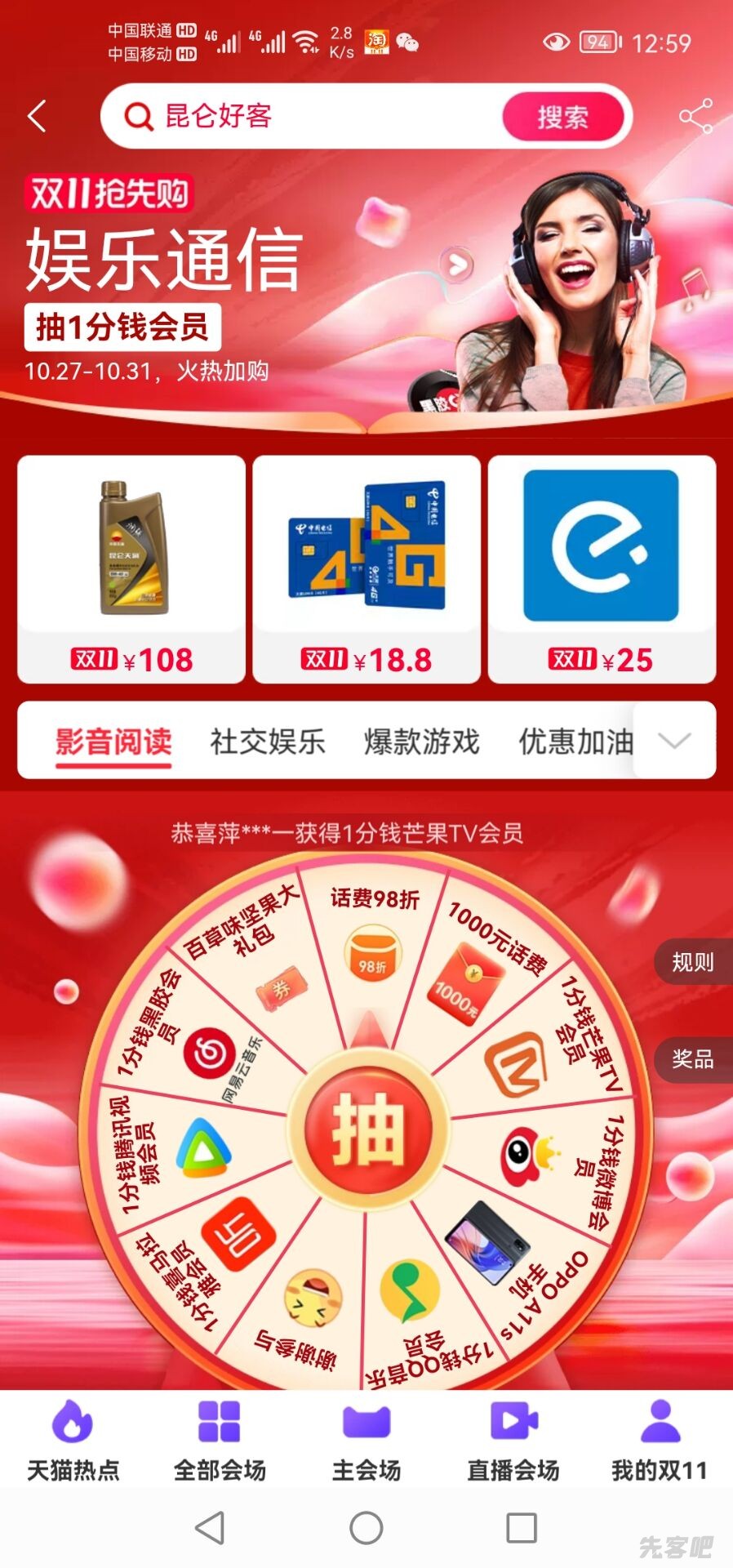Tap the 昆仑好客 search field

point(310,116)
